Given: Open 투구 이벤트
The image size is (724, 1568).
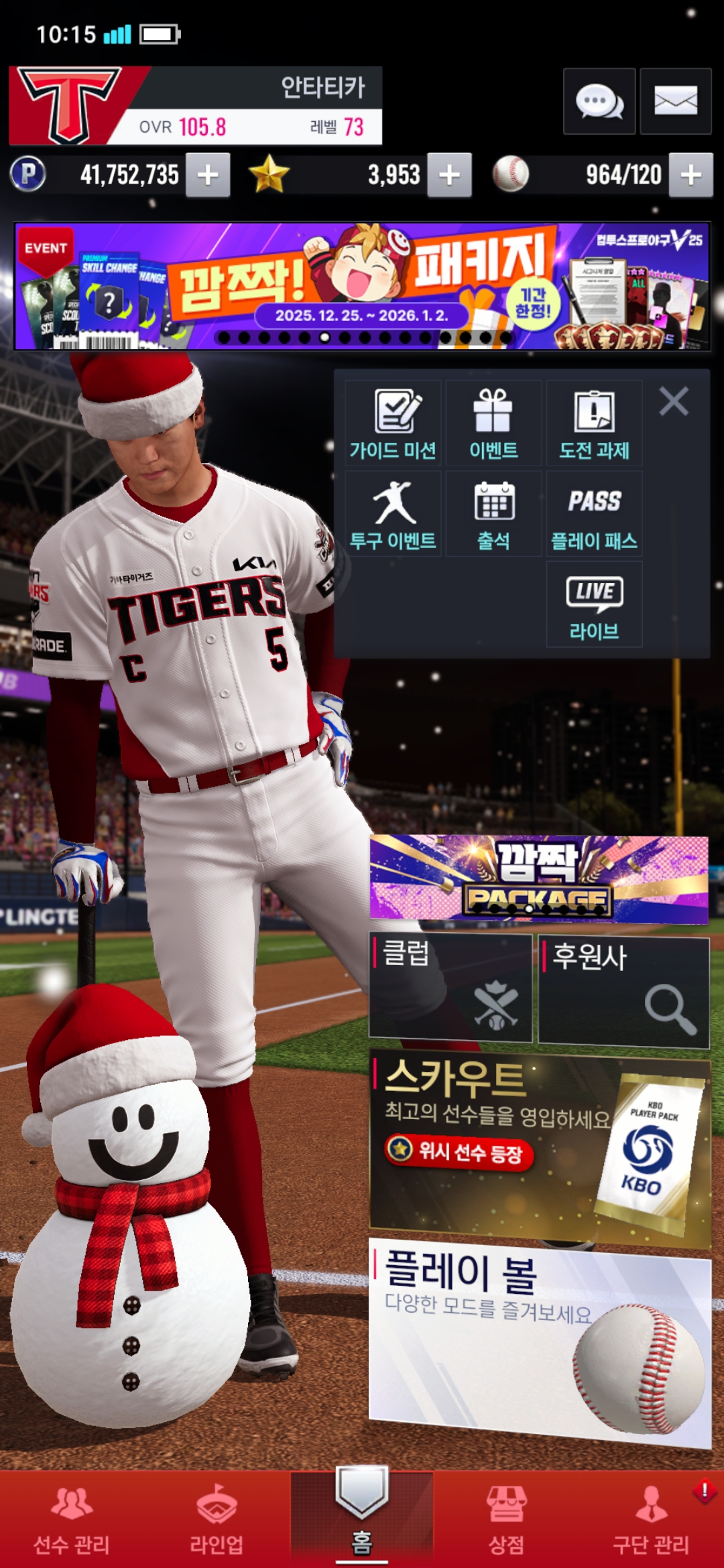Looking at the screenshot, I should tap(394, 514).
